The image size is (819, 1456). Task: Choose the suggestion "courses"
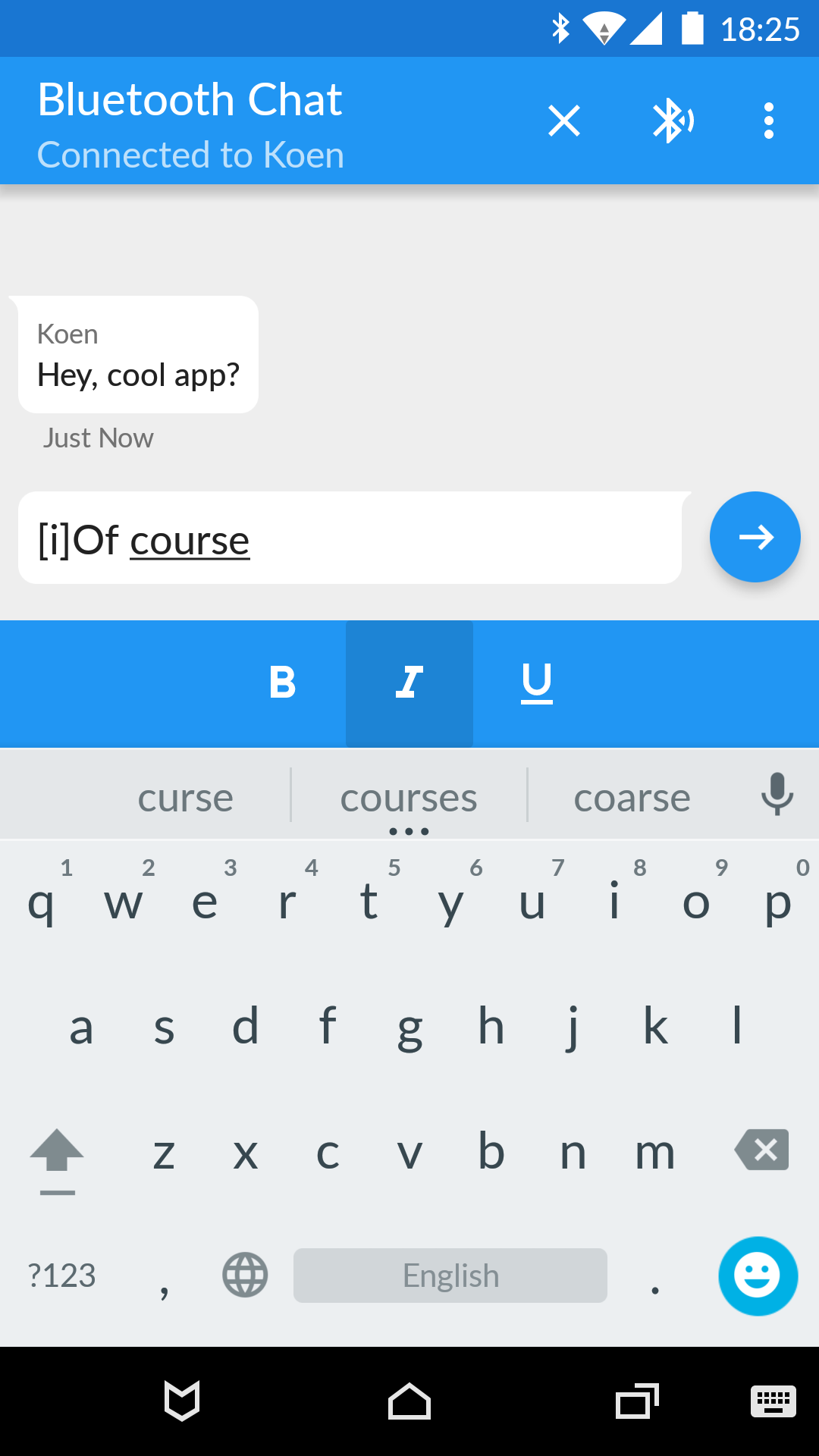(409, 798)
